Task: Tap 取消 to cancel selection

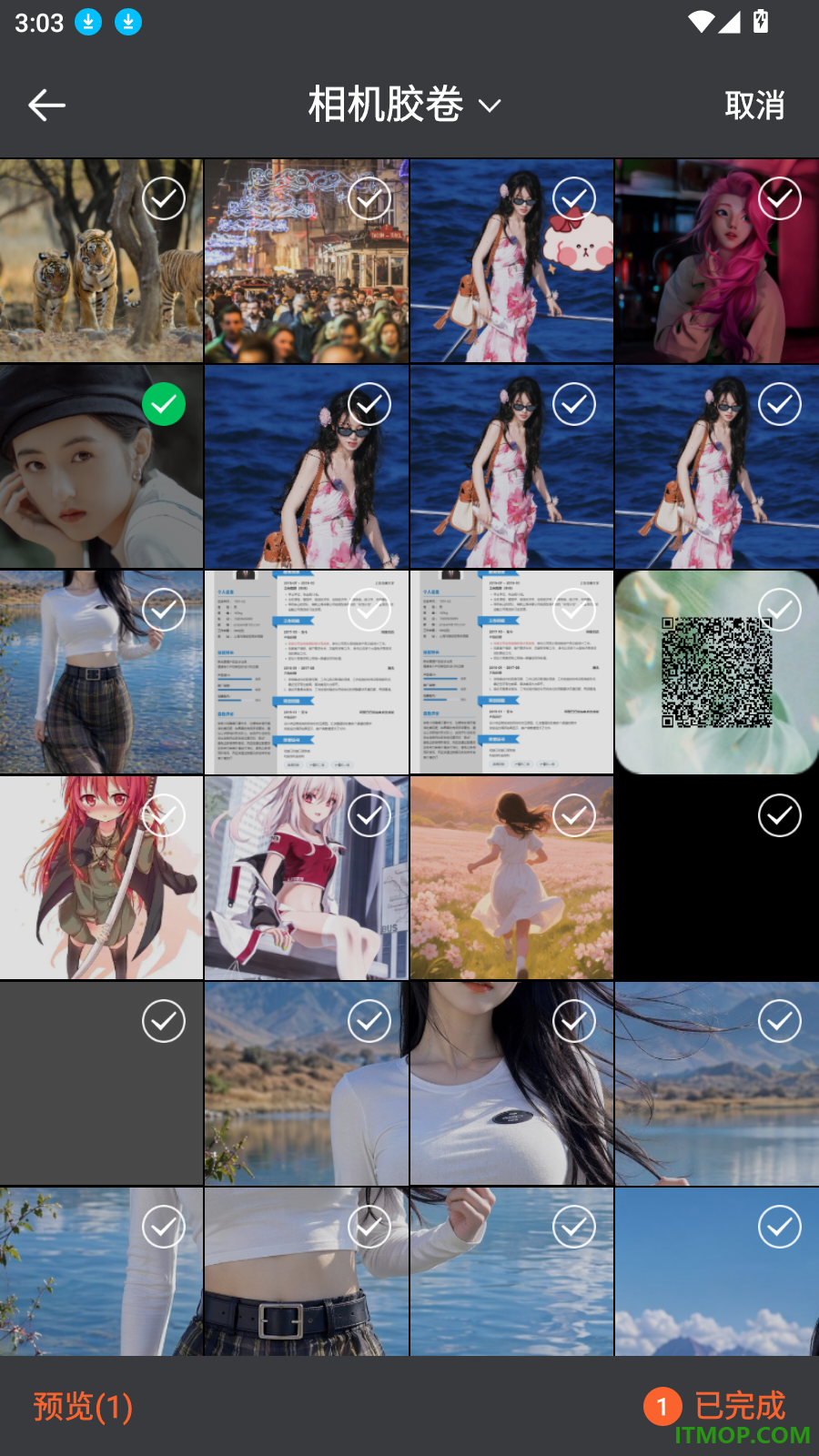Action: [754, 106]
